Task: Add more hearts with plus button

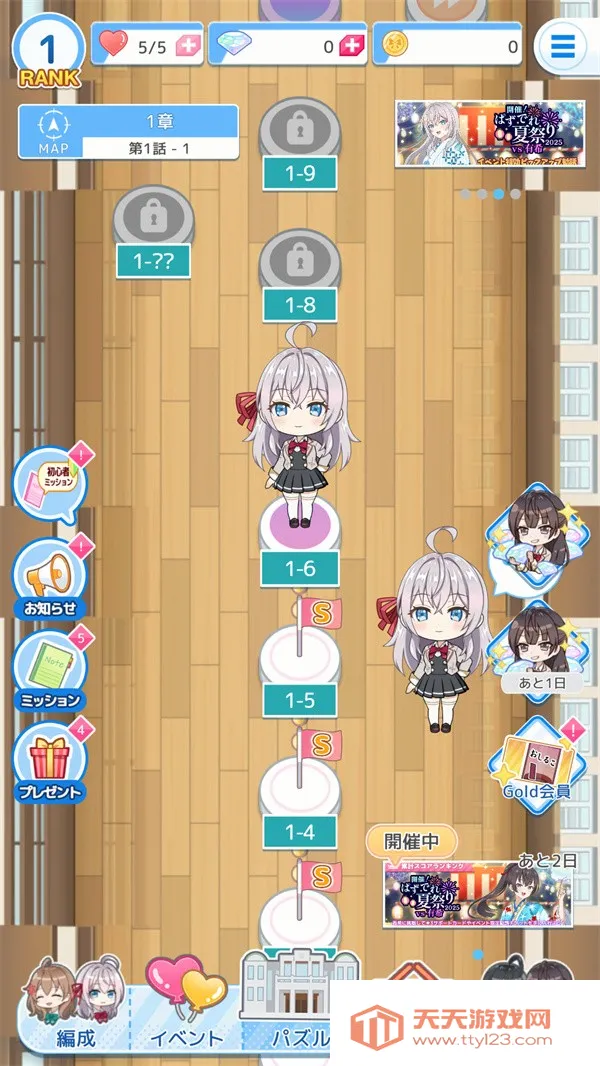Action: coord(187,46)
